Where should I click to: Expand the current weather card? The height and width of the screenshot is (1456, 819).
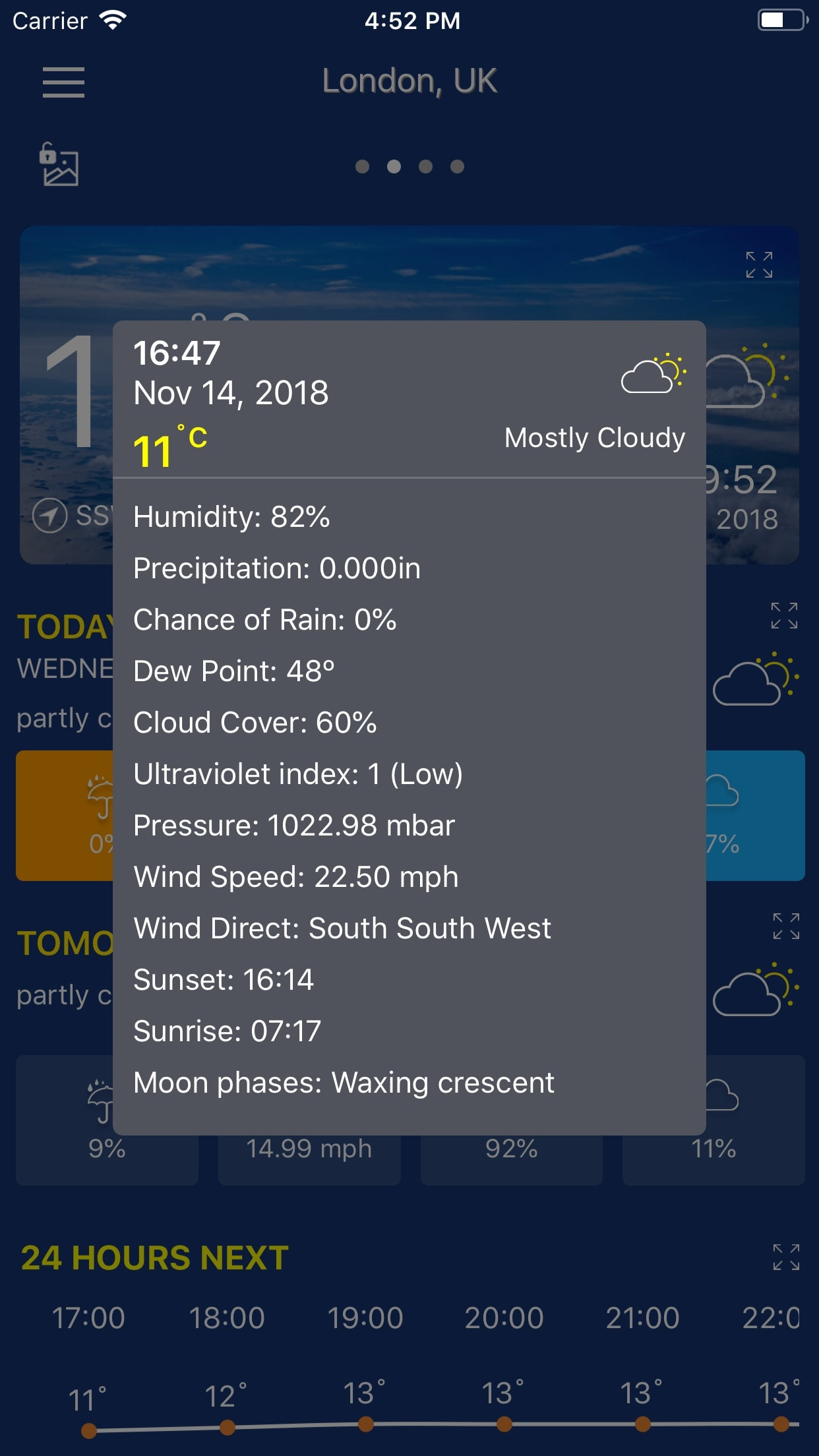tap(759, 264)
